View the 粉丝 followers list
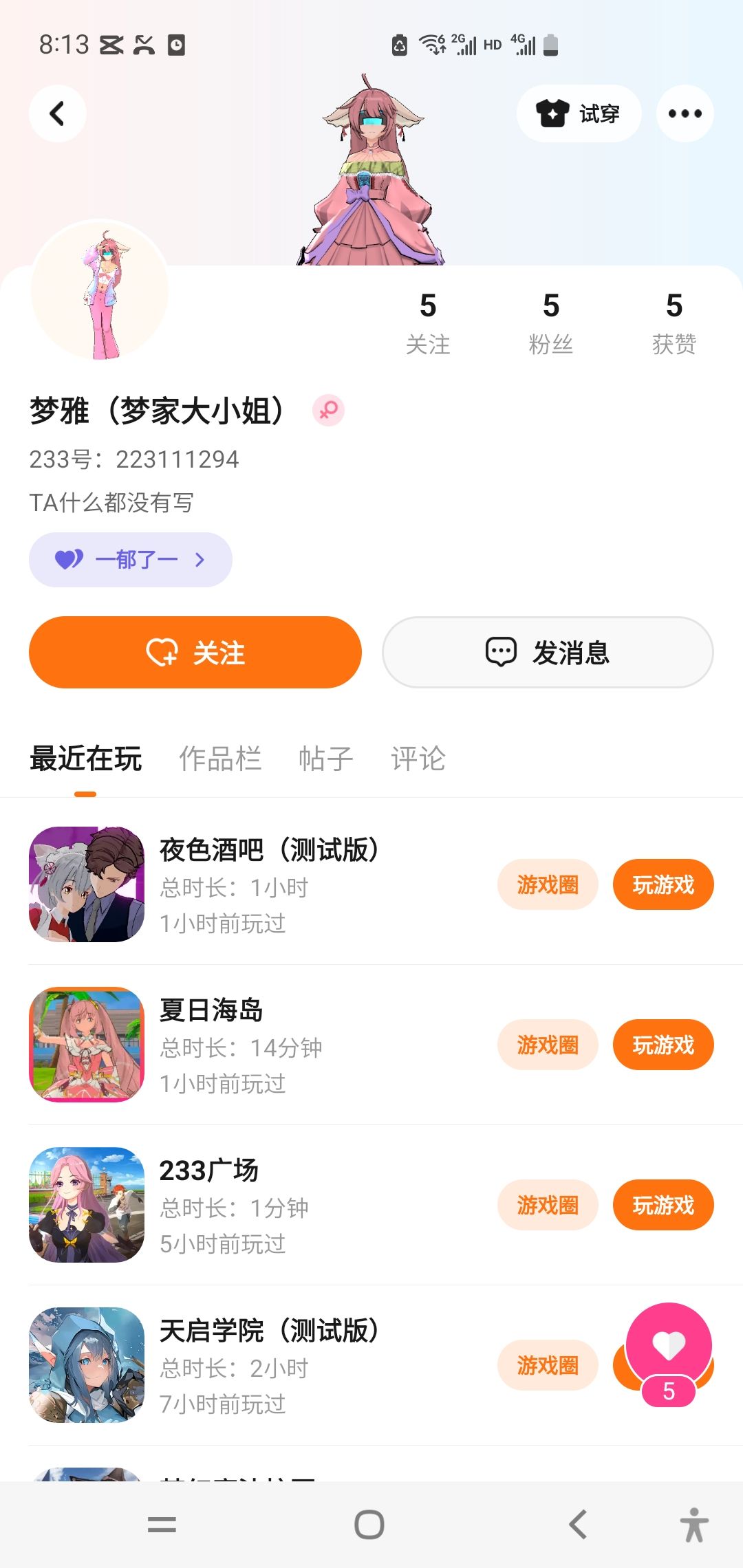743x1568 pixels. 550,323
